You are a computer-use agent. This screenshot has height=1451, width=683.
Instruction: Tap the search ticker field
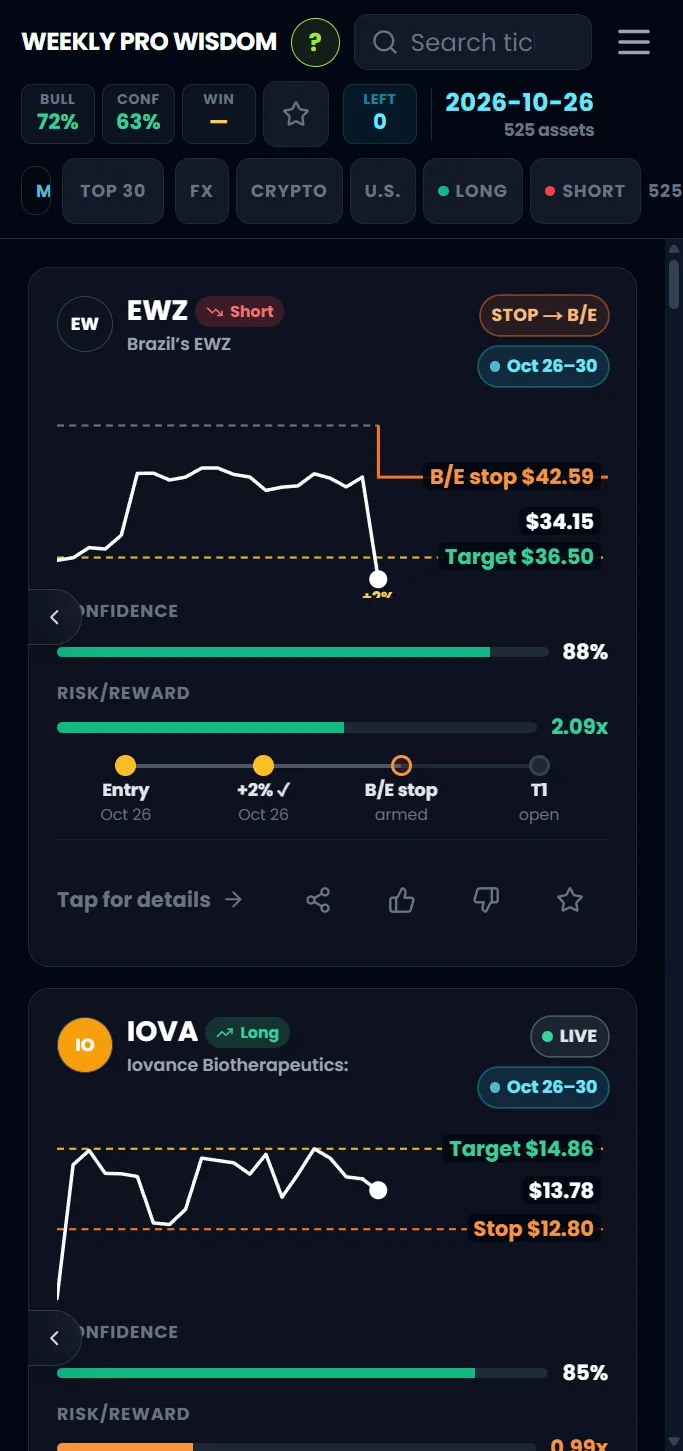473,42
